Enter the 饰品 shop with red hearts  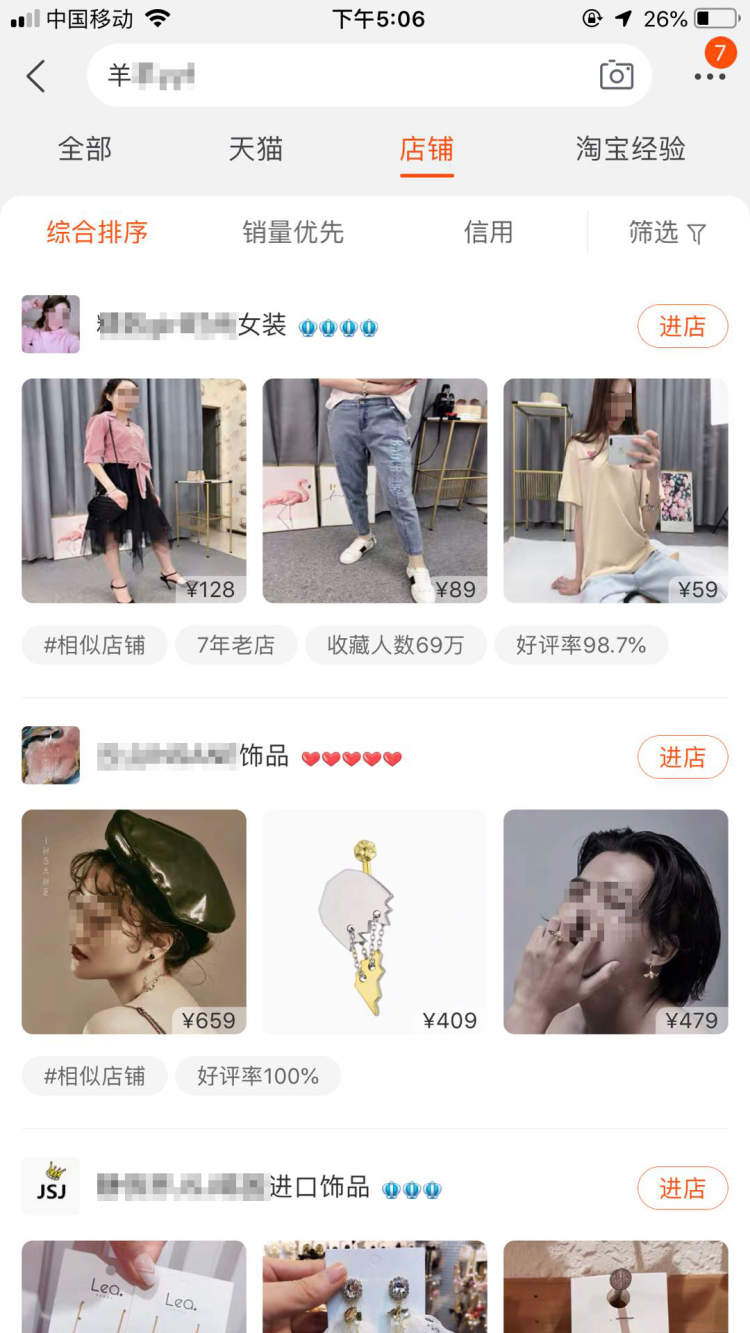[682, 757]
